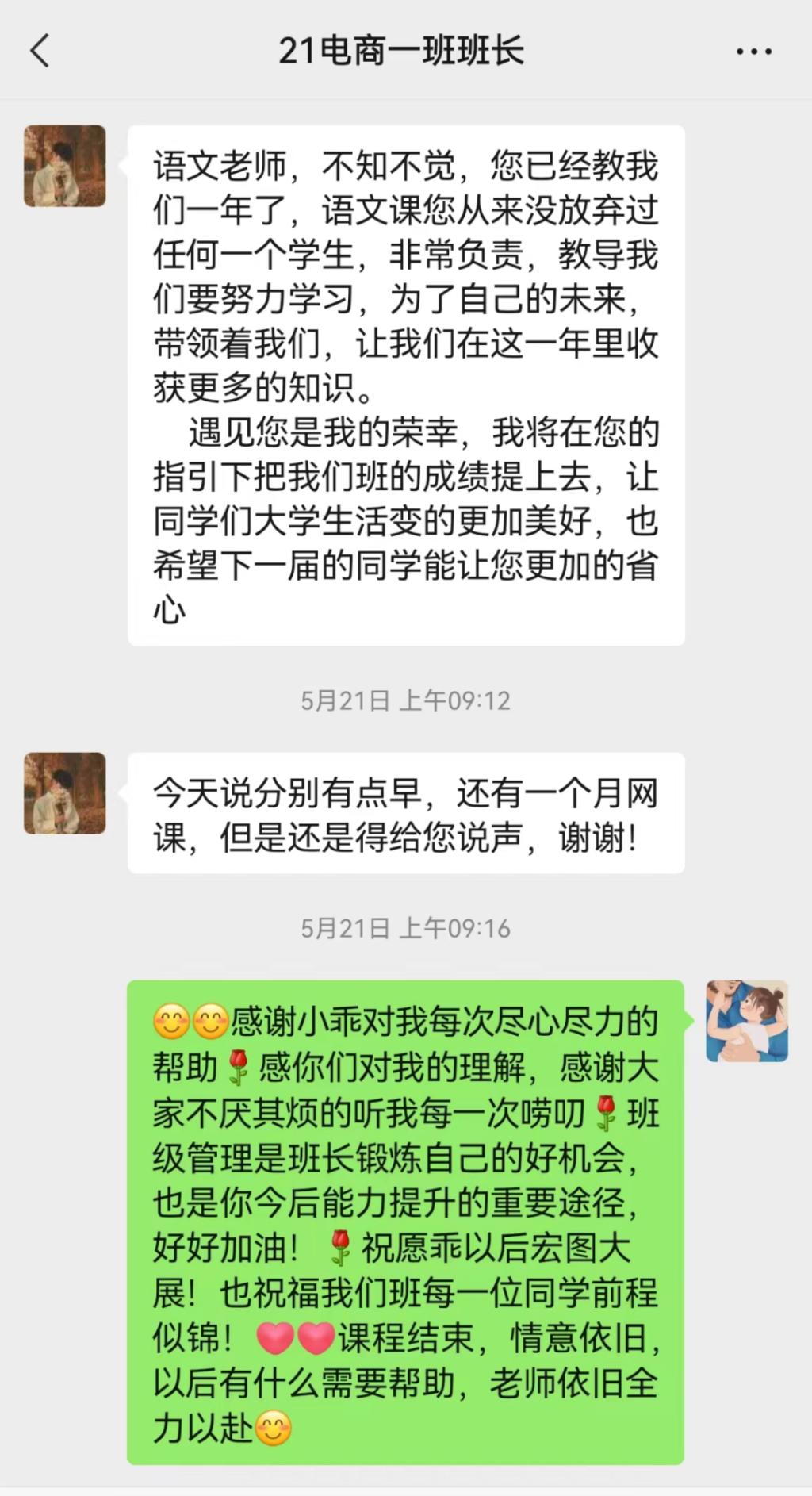
Task: Open the three-dot chat info menu
Action: [753, 52]
